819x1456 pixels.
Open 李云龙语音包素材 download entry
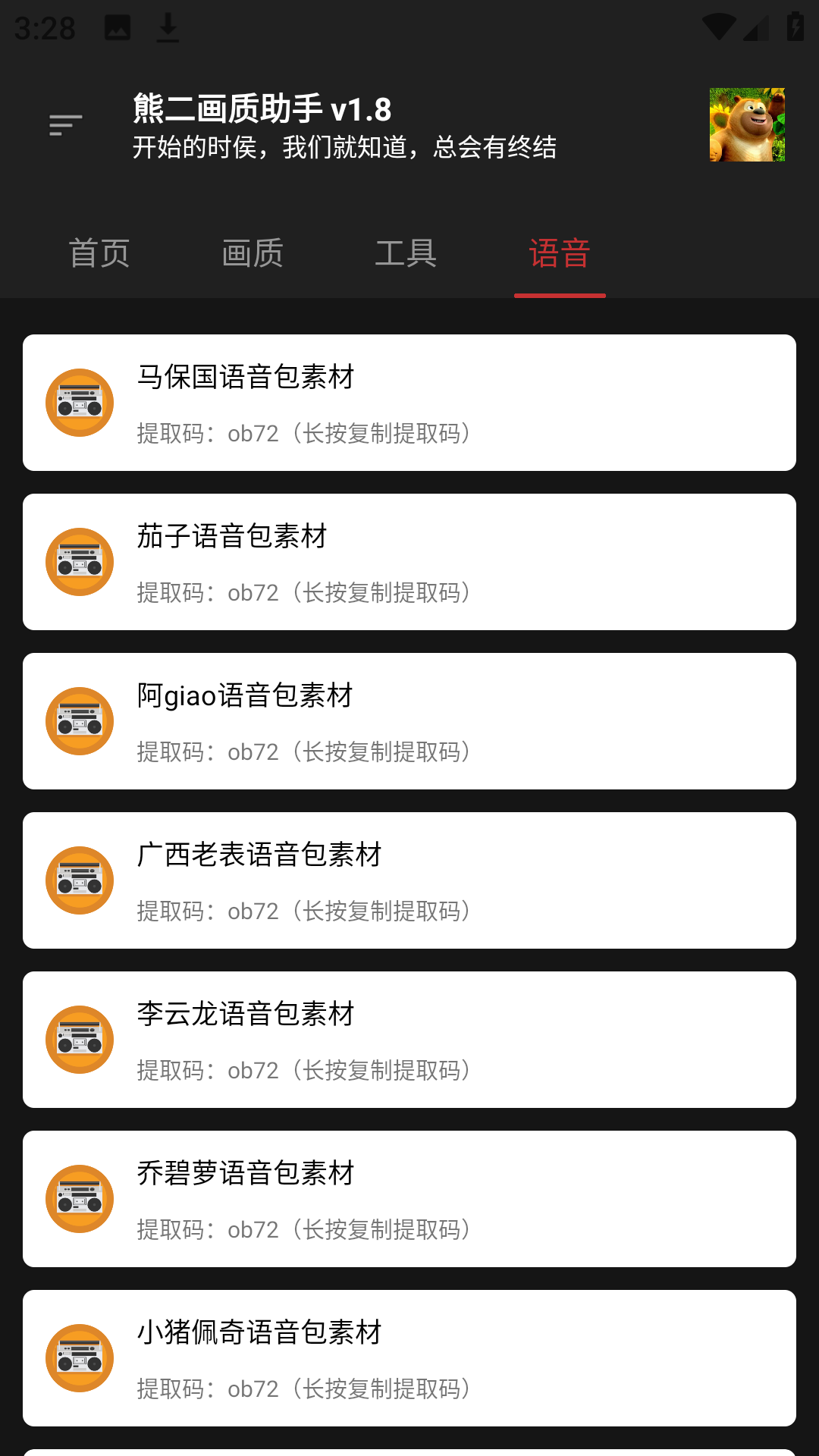pos(409,1040)
